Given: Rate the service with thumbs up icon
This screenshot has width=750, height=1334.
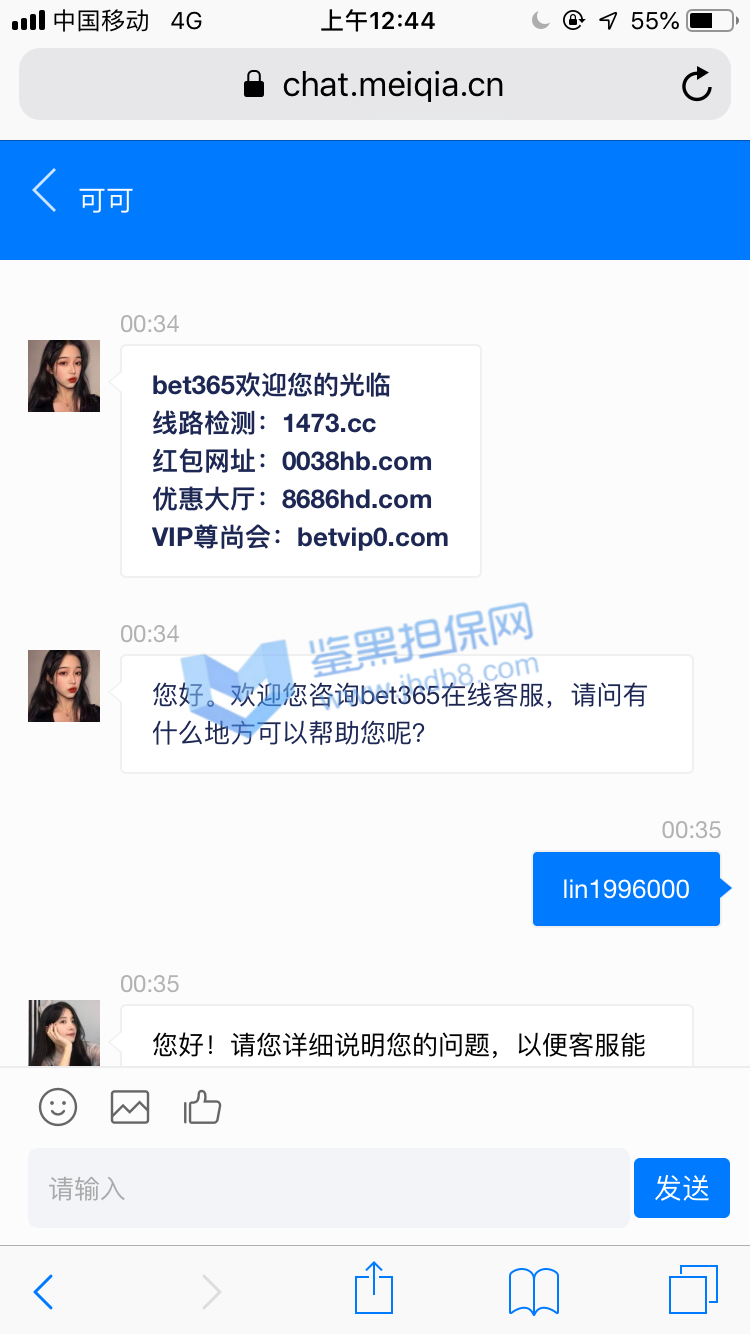Looking at the screenshot, I should pyautogui.click(x=202, y=1107).
